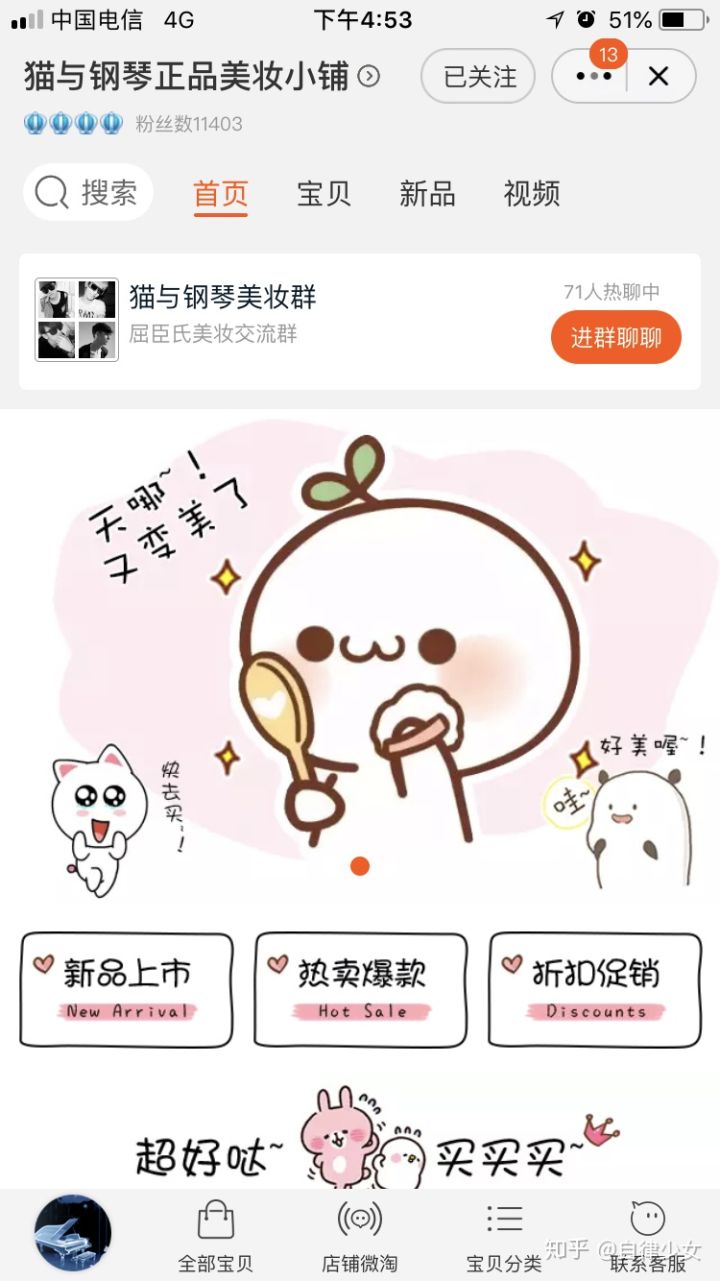Join the group via 进群聊聊

click(615, 337)
